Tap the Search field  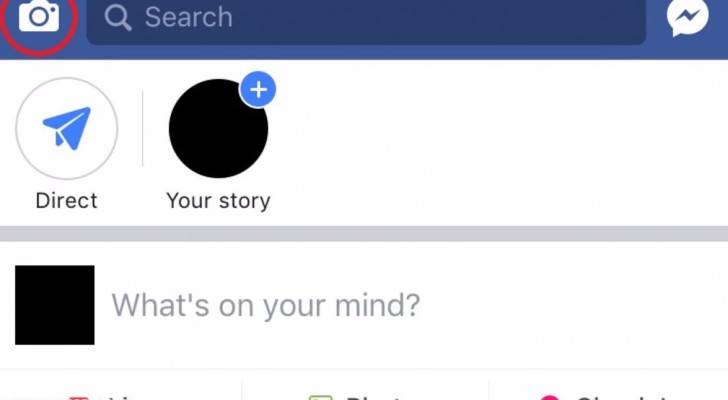point(365,18)
